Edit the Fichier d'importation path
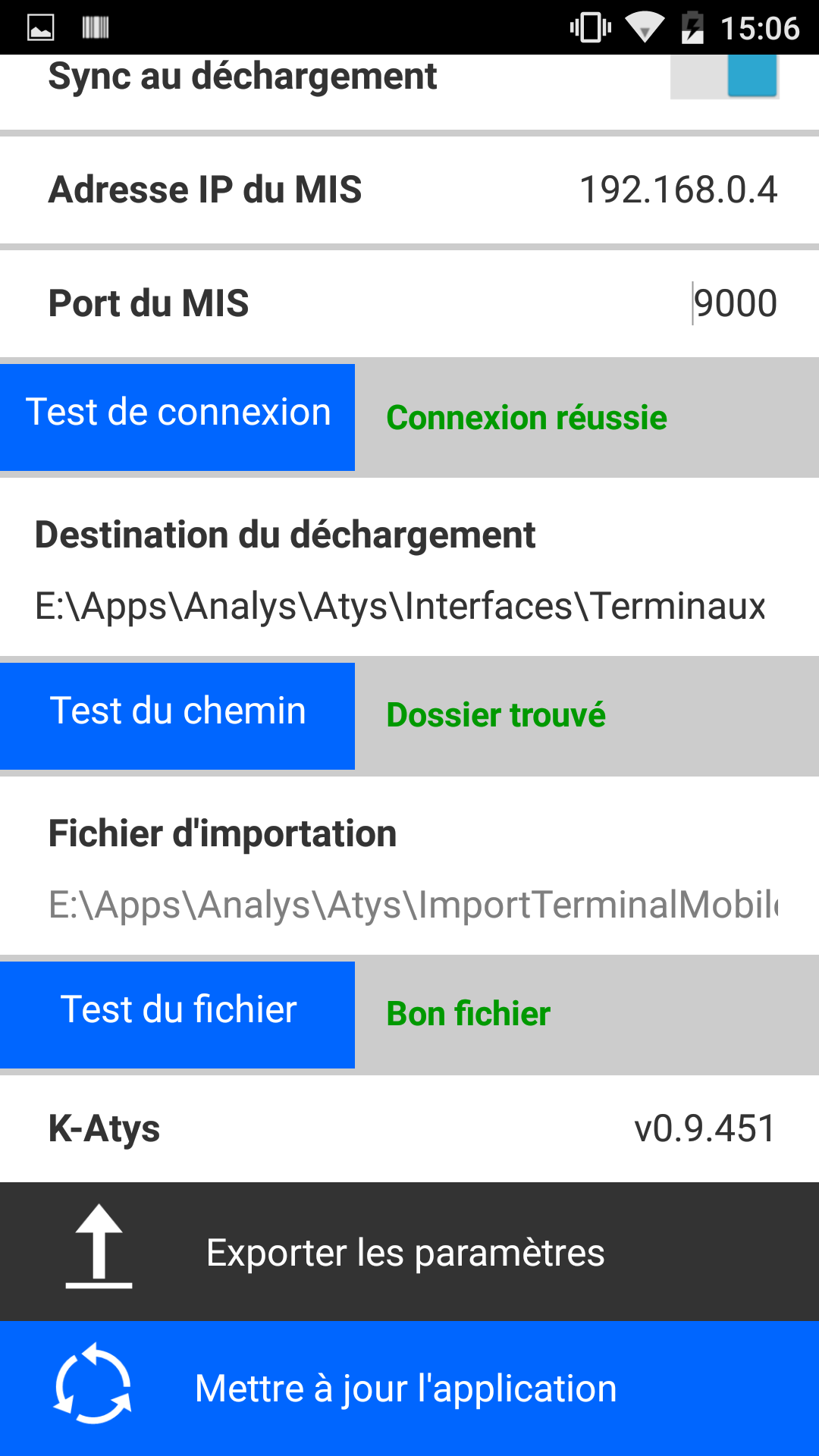Viewport: 819px width, 1456px height. (x=413, y=905)
